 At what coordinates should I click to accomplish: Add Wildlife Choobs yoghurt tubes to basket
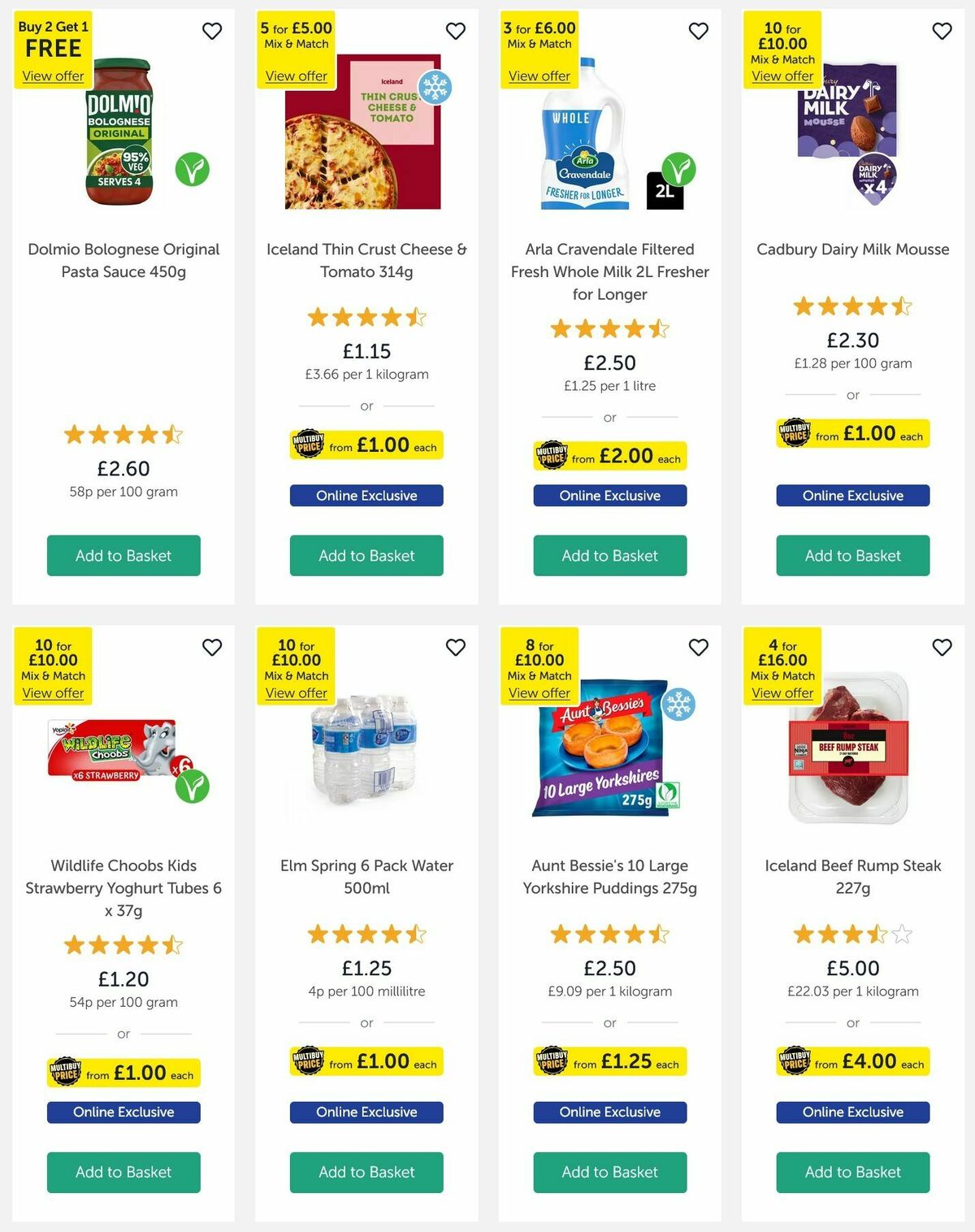click(123, 1173)
